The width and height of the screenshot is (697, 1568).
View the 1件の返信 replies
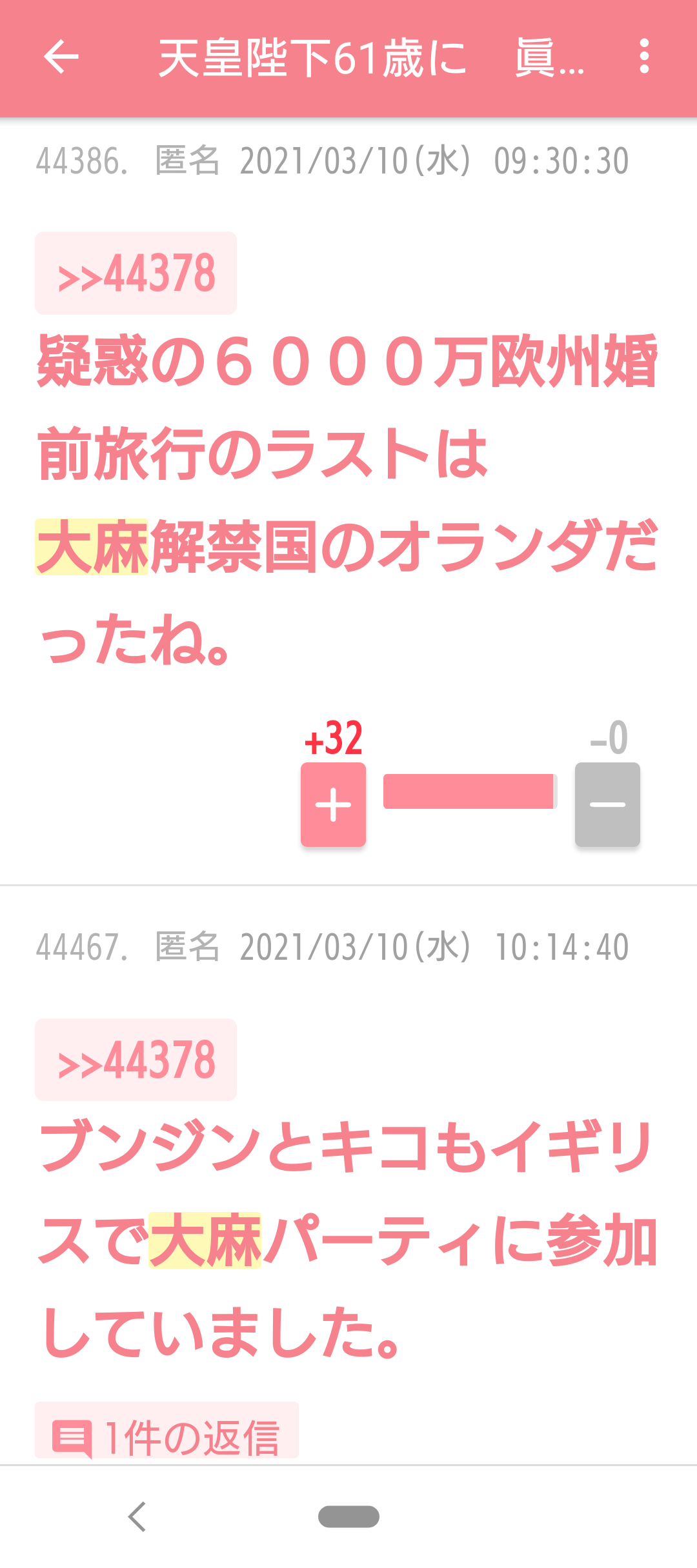click(167, 1434)
